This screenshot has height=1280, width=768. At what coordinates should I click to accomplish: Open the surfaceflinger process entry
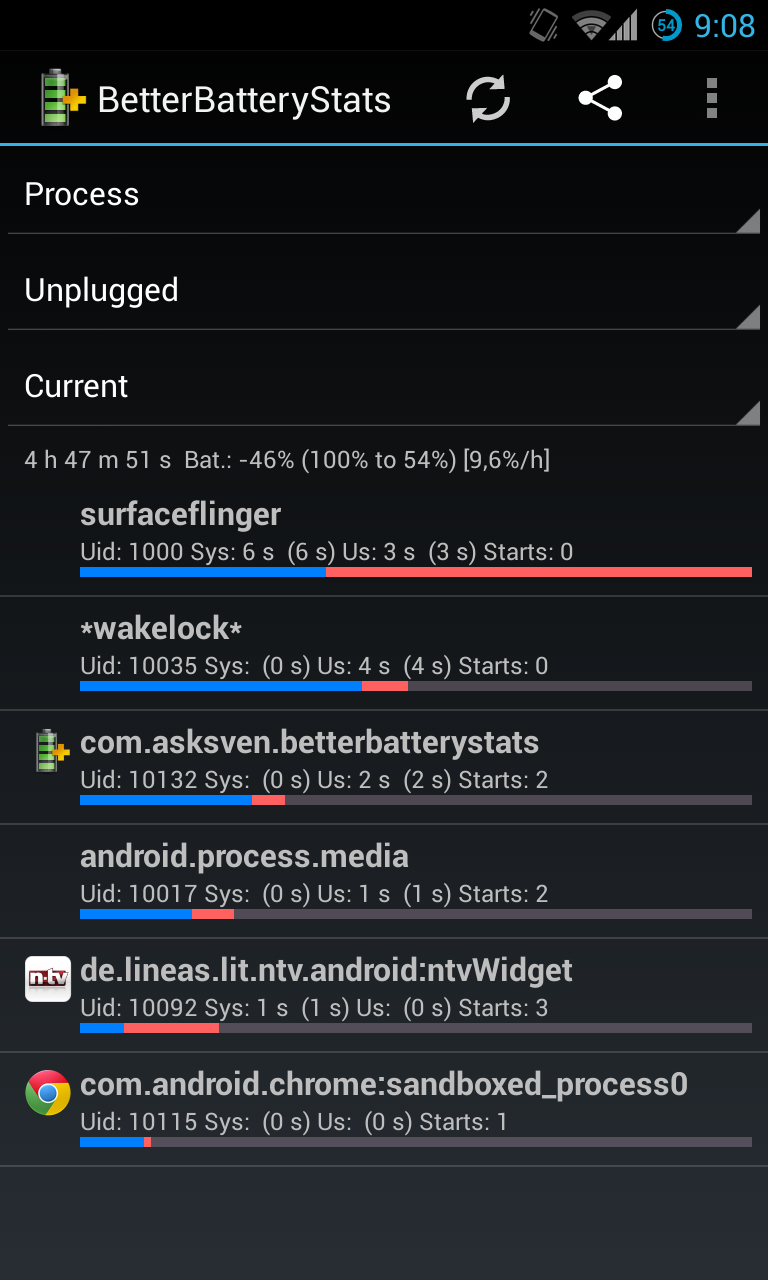[384, 539]
